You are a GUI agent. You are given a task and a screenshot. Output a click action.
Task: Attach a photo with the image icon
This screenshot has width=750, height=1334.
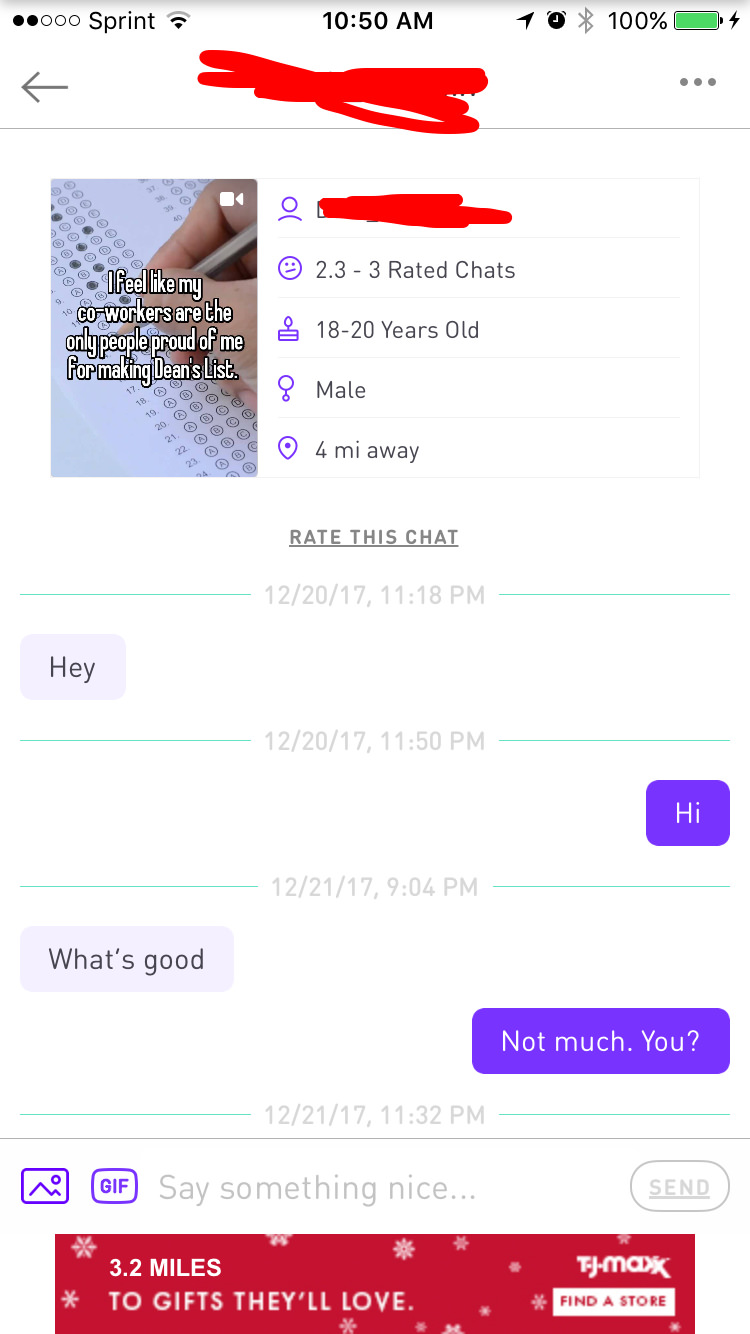(x=45, y=1186)
